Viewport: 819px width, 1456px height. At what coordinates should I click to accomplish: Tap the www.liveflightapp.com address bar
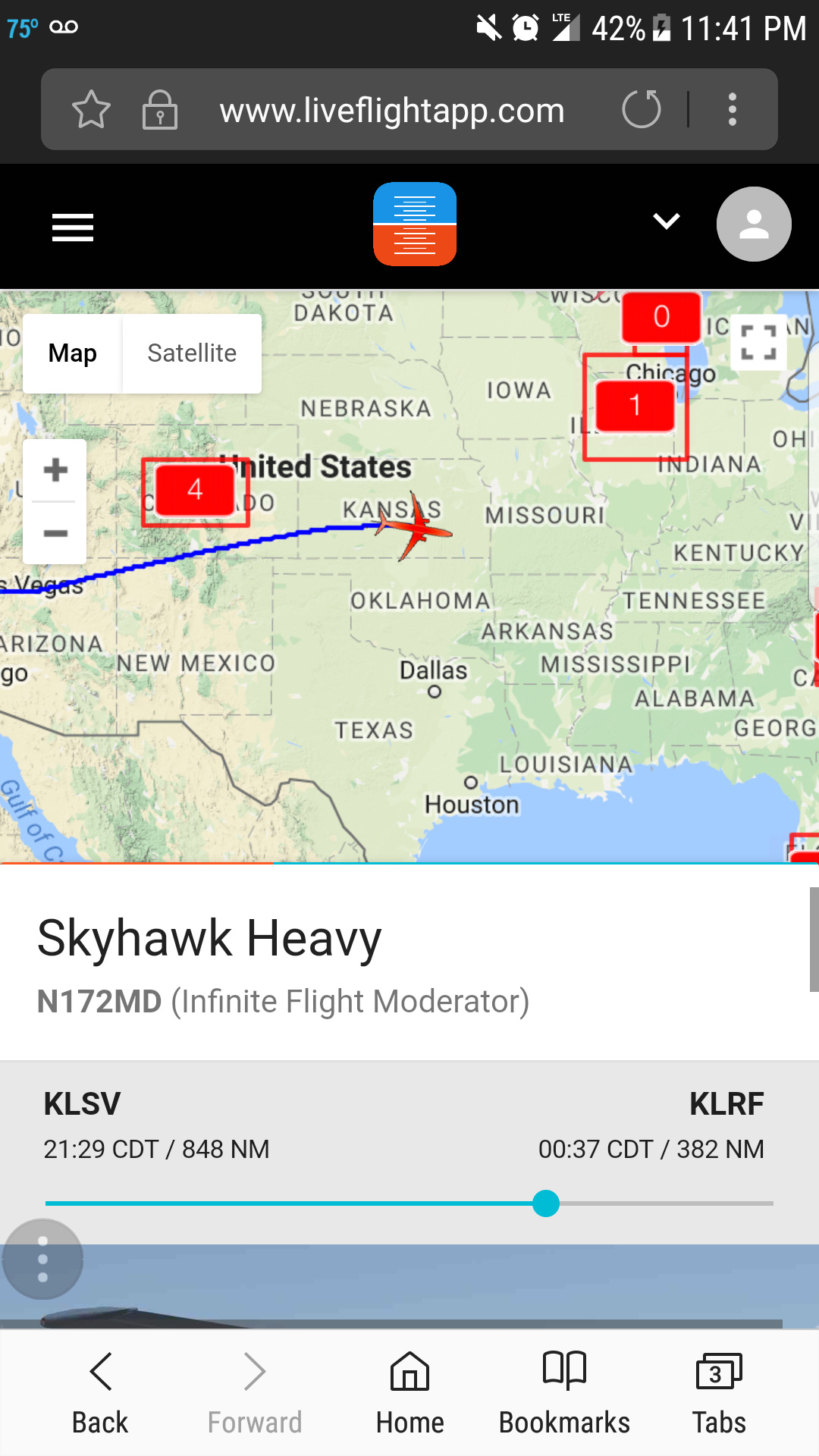pyautogui.click(x=392, y=110)
